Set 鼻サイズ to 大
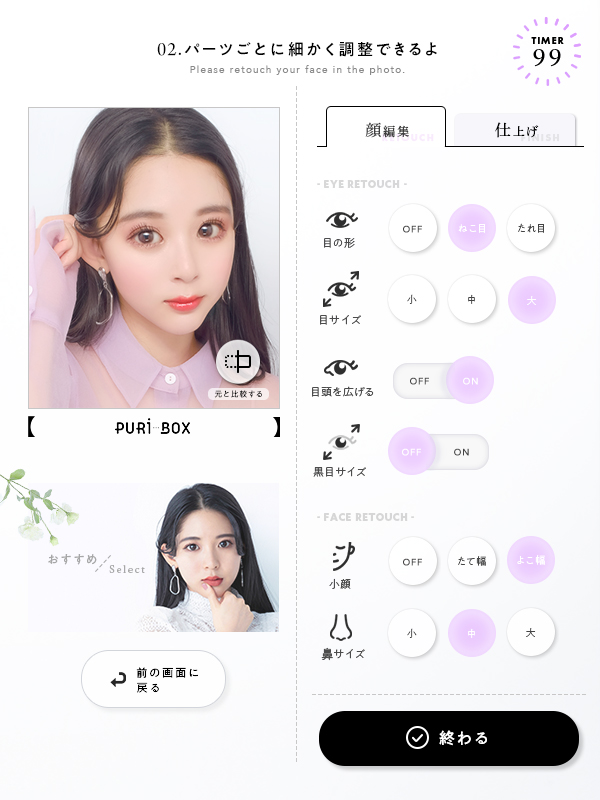 coord(531,632)
